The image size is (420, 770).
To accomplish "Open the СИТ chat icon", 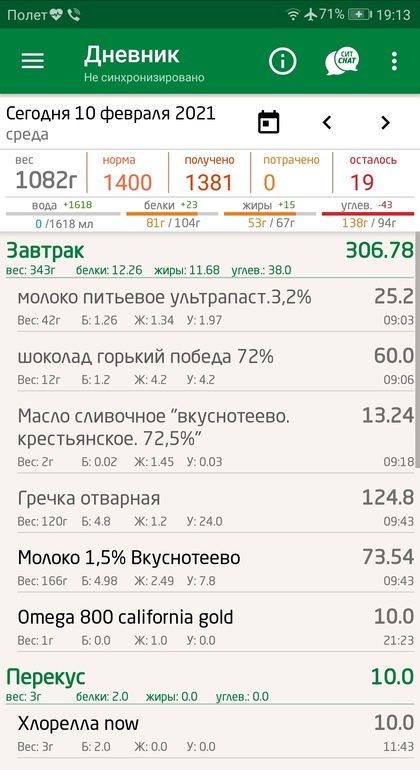I will (342, 61).
